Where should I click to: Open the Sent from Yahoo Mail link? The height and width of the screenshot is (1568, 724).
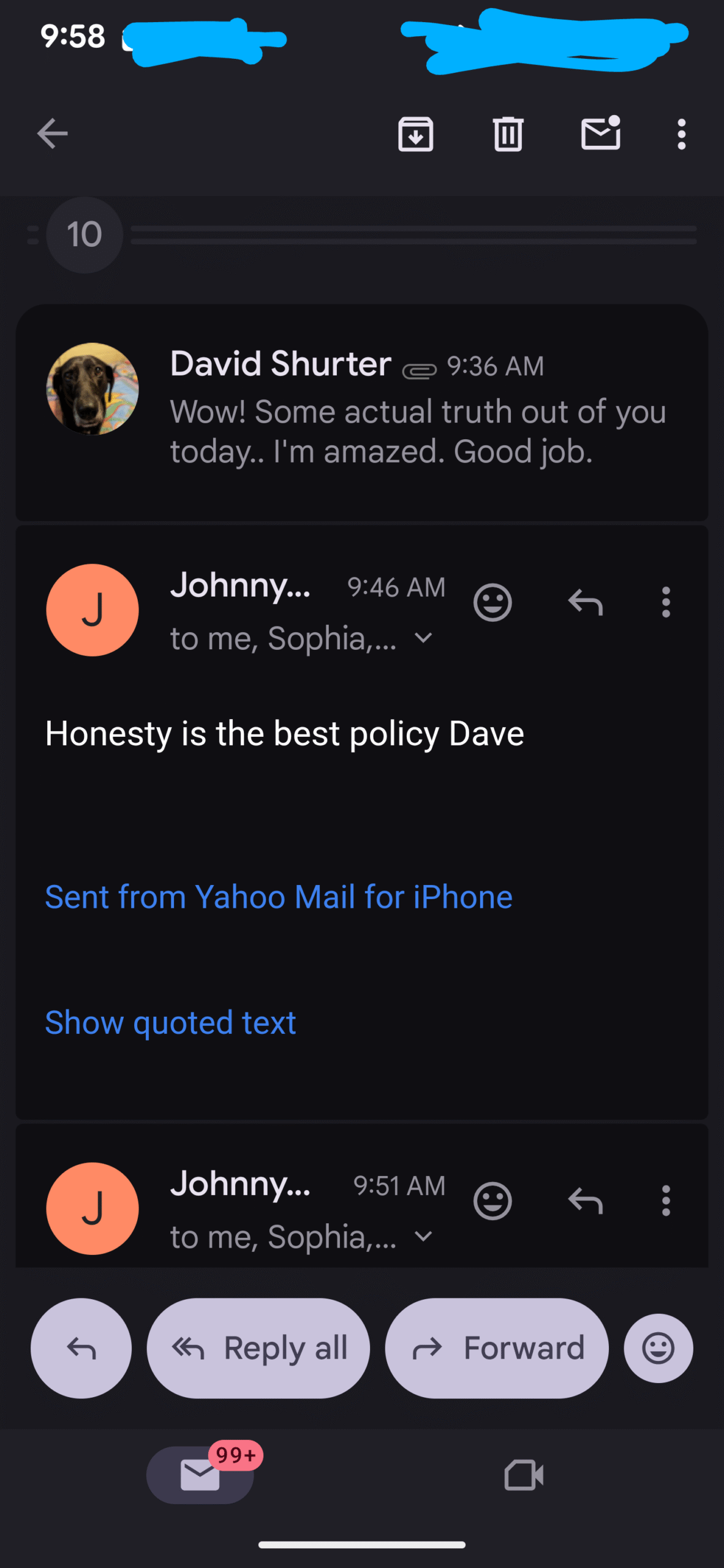point(279,897)
